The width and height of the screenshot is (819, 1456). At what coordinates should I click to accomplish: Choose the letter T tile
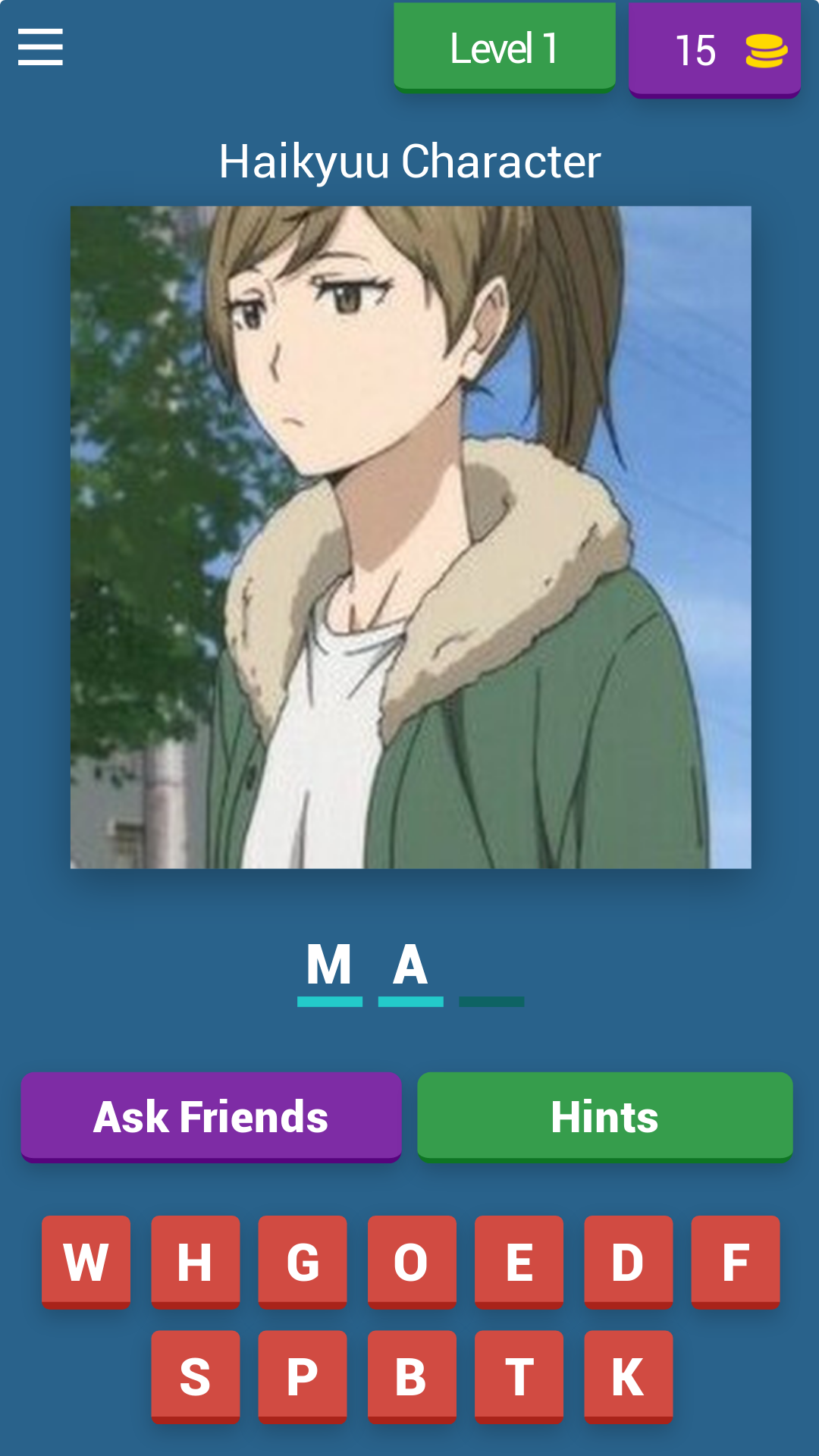tap(519, 1376)
